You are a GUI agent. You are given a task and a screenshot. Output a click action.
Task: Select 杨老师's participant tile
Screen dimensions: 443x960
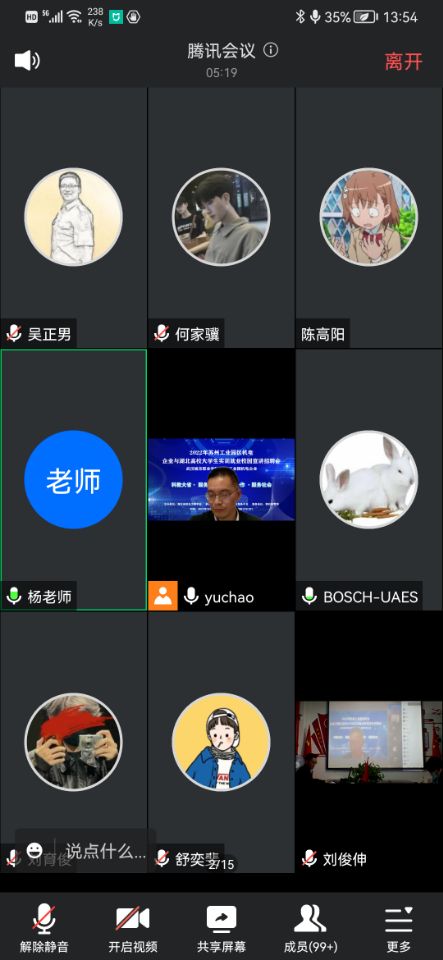pos(73,480)
